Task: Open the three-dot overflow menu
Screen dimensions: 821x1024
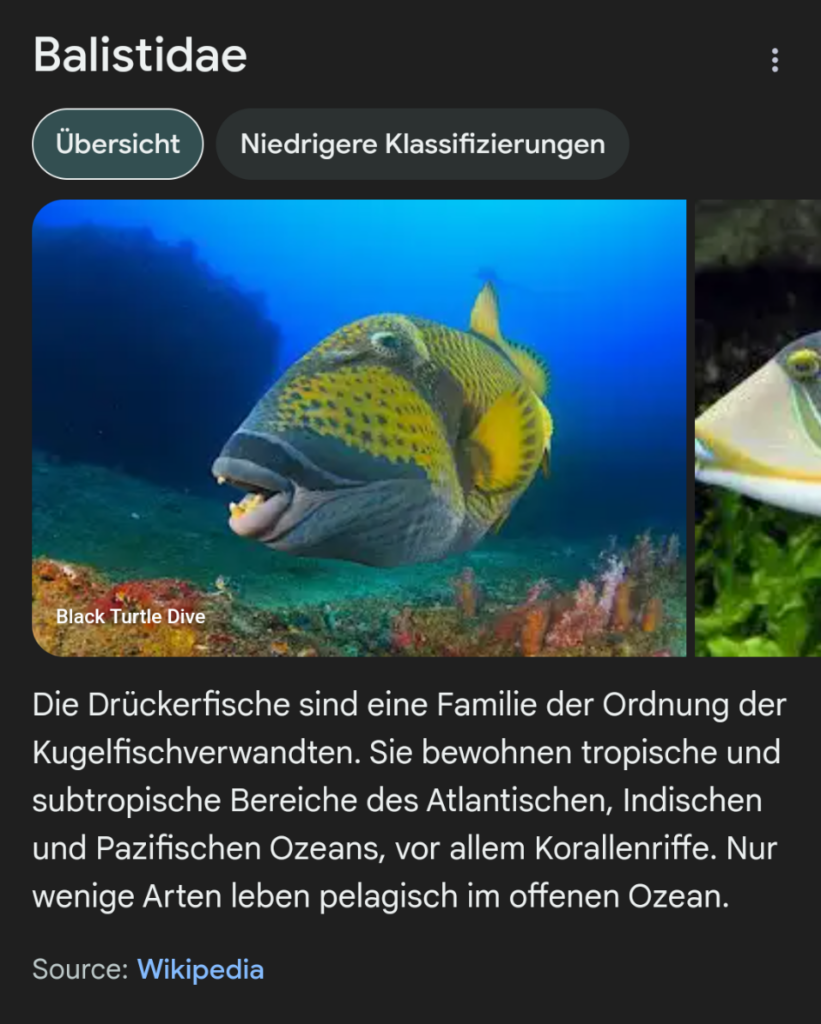Action: pos(774,61)
